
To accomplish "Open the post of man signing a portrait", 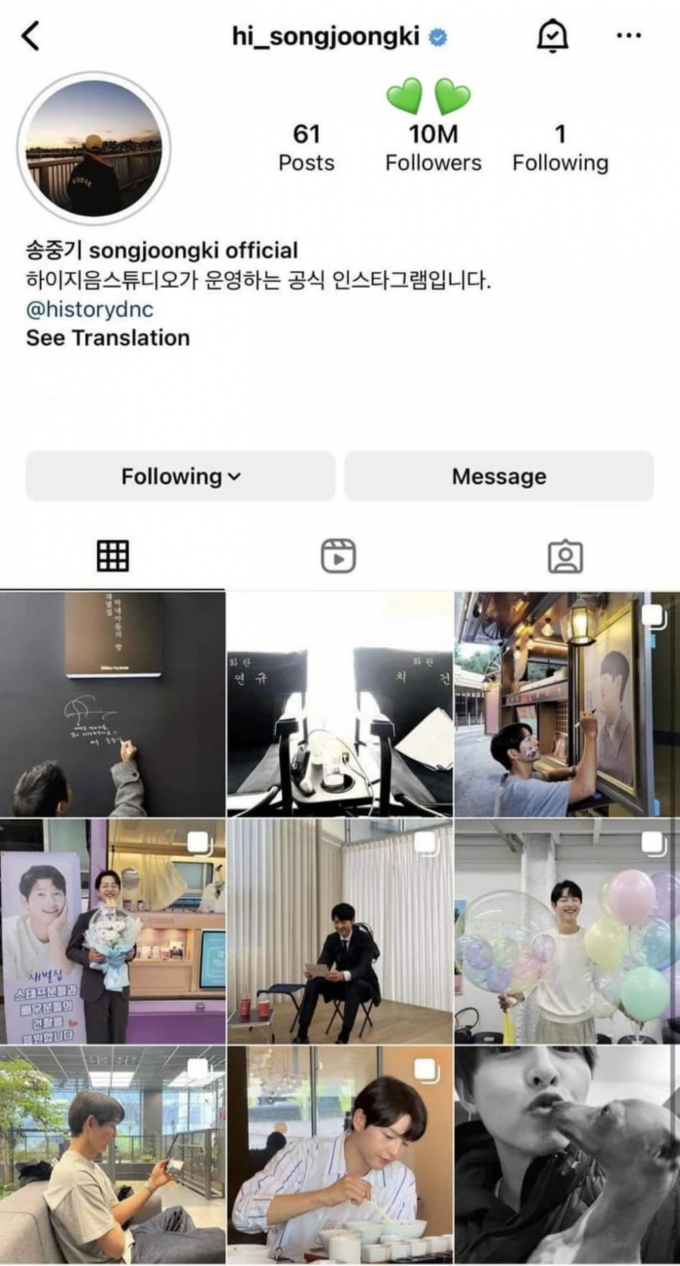I will (567, 704).
